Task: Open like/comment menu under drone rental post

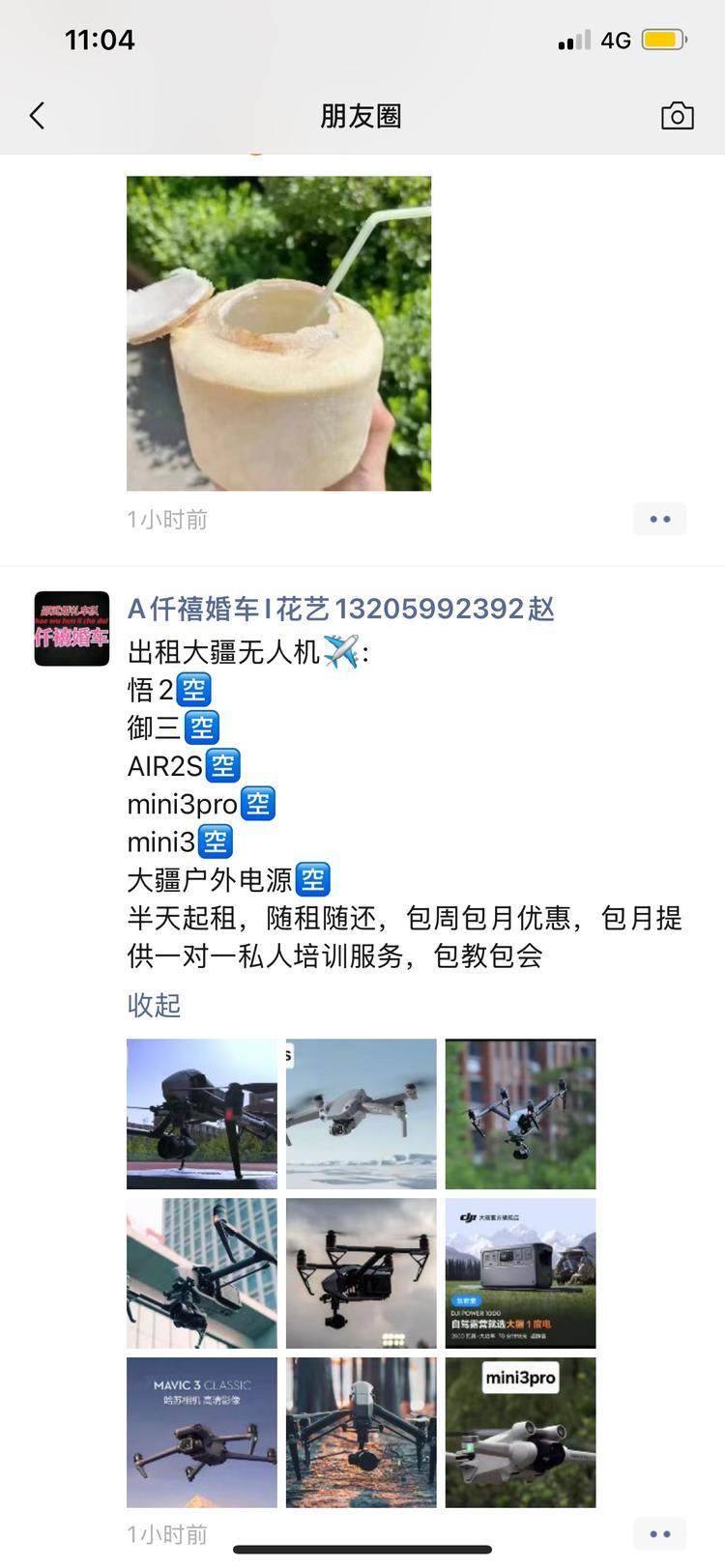Action: (x=660, y=1533)
